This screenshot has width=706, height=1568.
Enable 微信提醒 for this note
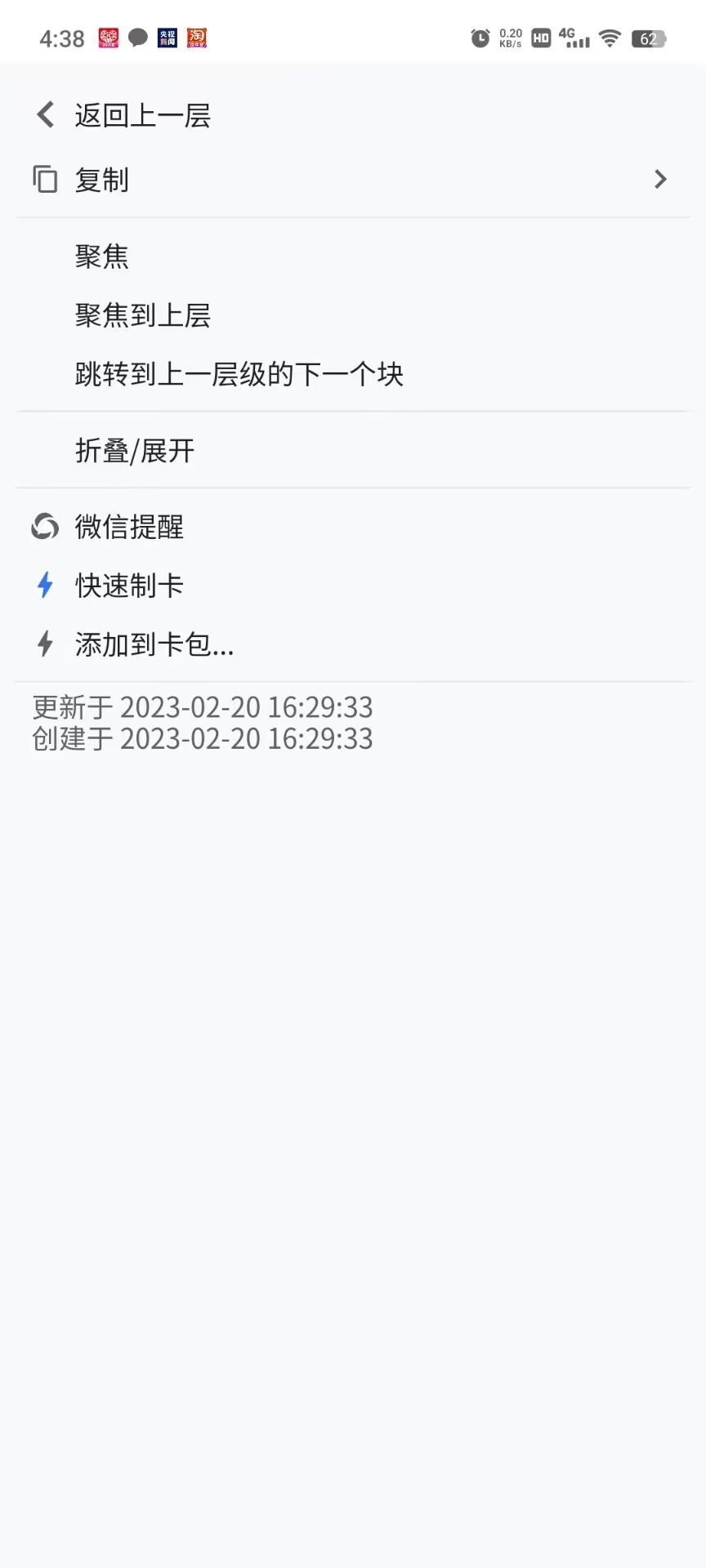(x=128, y=528)
